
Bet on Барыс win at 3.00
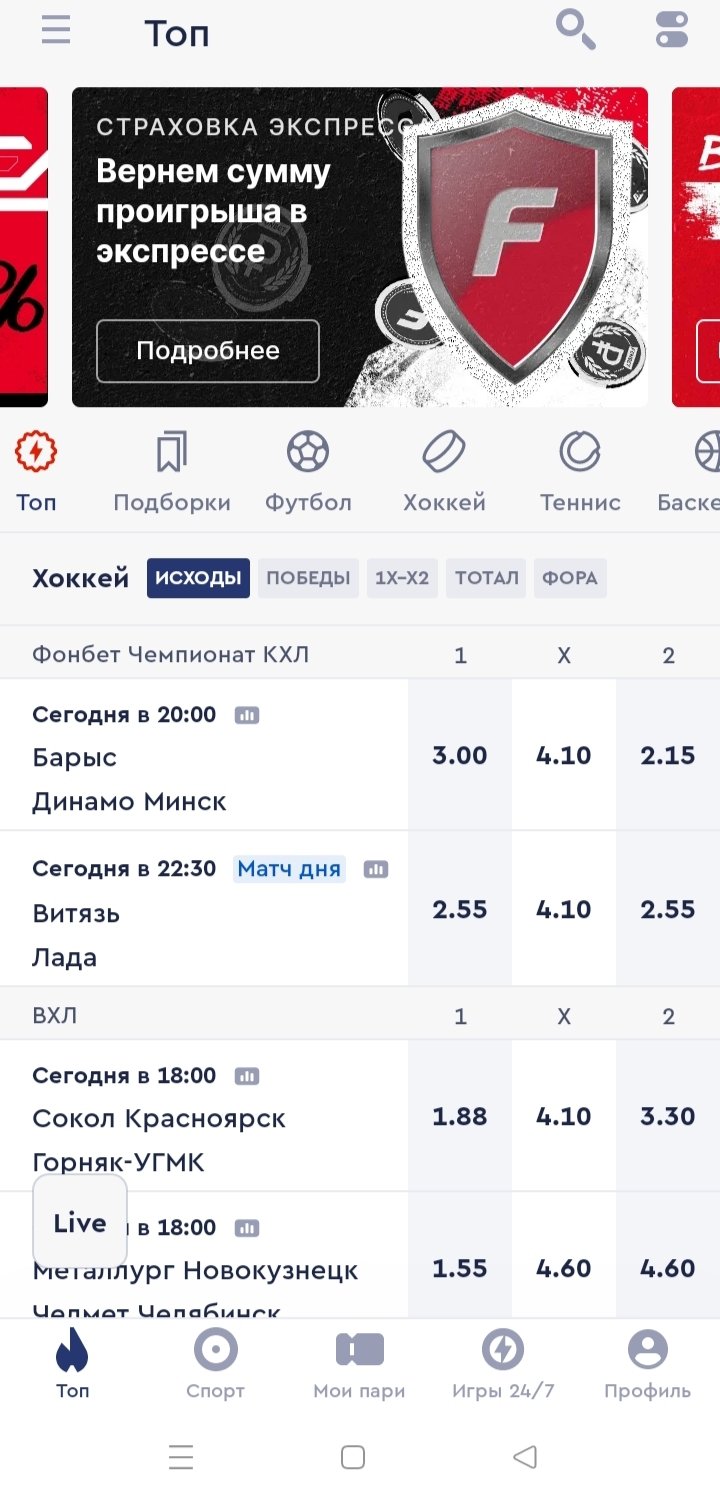click(460, 755)
